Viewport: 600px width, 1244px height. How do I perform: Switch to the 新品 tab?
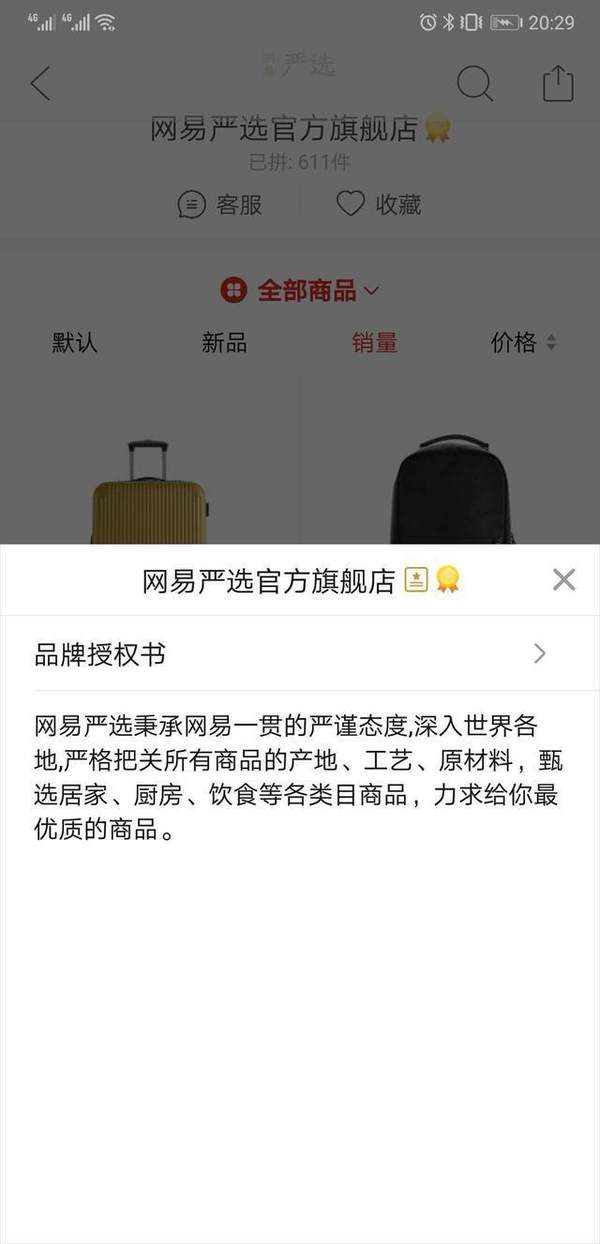click(x=224, y=343)
